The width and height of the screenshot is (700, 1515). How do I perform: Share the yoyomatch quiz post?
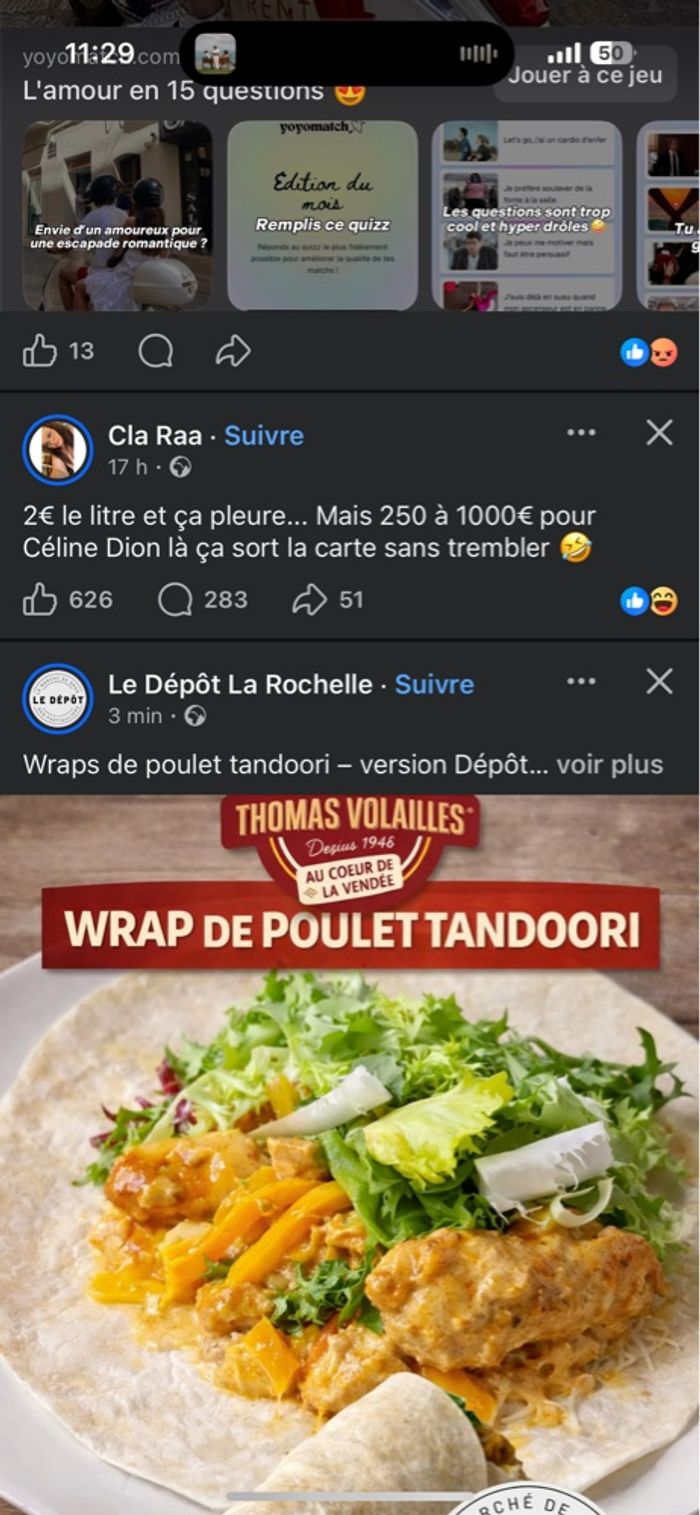[x=232, y=351]
